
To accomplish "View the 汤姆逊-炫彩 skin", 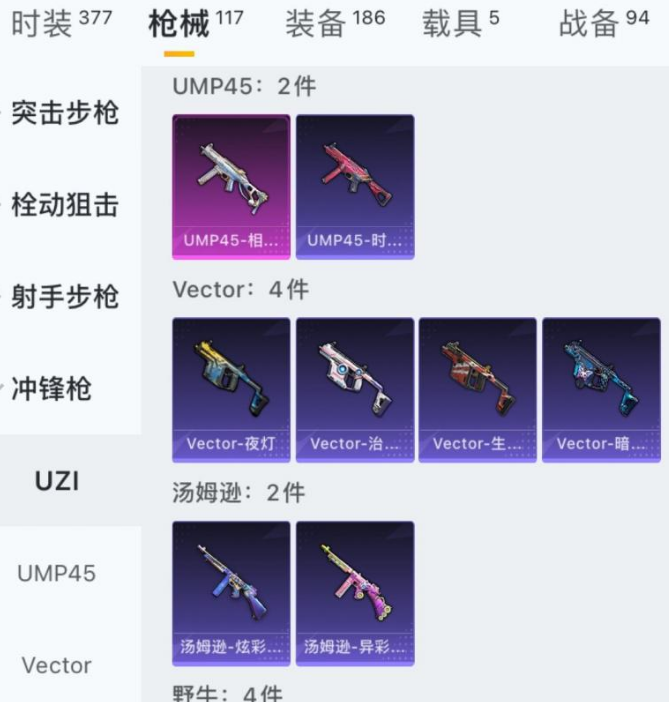I will 231,593.
